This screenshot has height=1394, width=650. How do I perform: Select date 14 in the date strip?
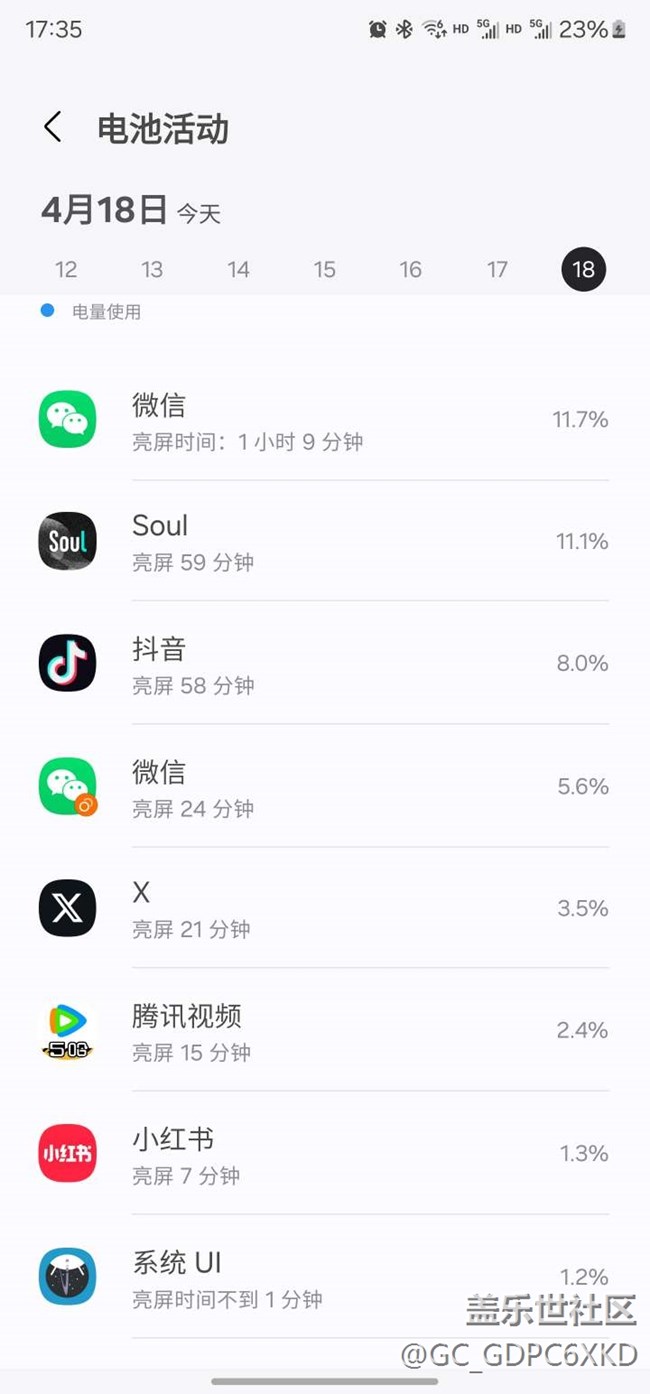[238, 269]
